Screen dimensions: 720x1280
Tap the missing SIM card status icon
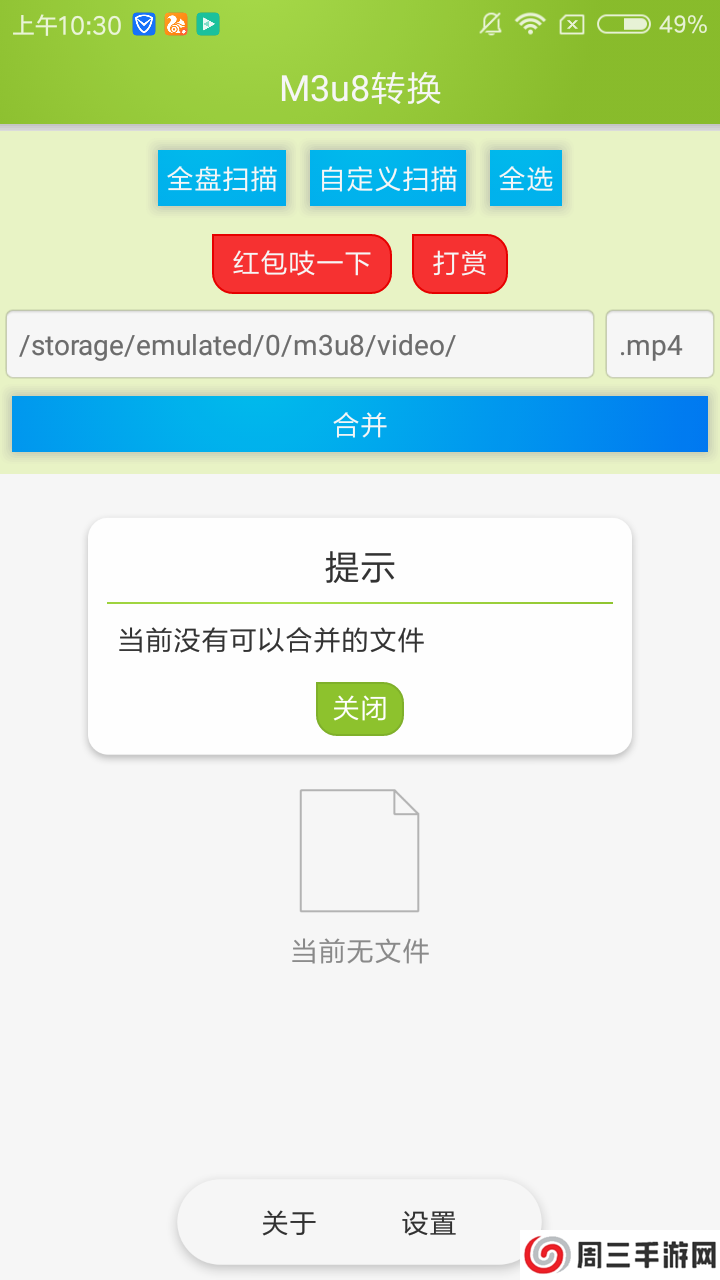(x=574, y=24)
